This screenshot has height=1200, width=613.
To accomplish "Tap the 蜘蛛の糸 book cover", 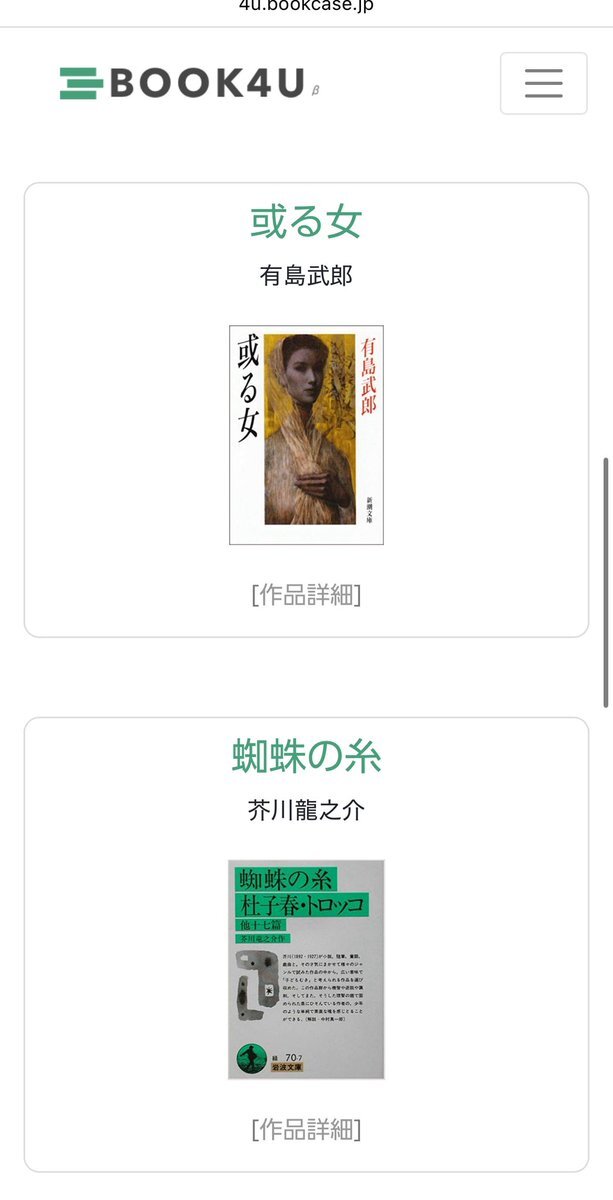I will click(x=306, y=969).
